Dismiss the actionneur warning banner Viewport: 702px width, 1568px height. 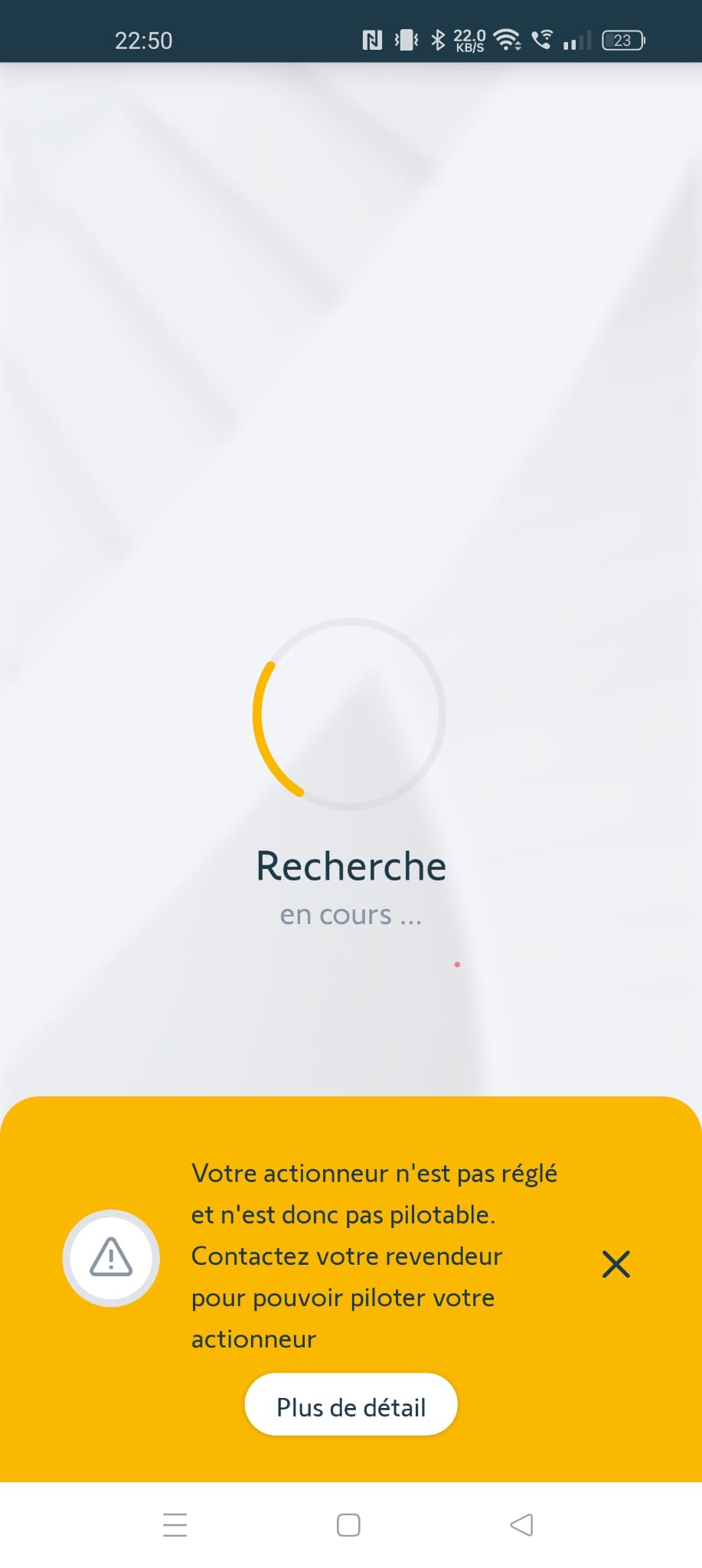pyautogui.click(x=615, y=1264)
